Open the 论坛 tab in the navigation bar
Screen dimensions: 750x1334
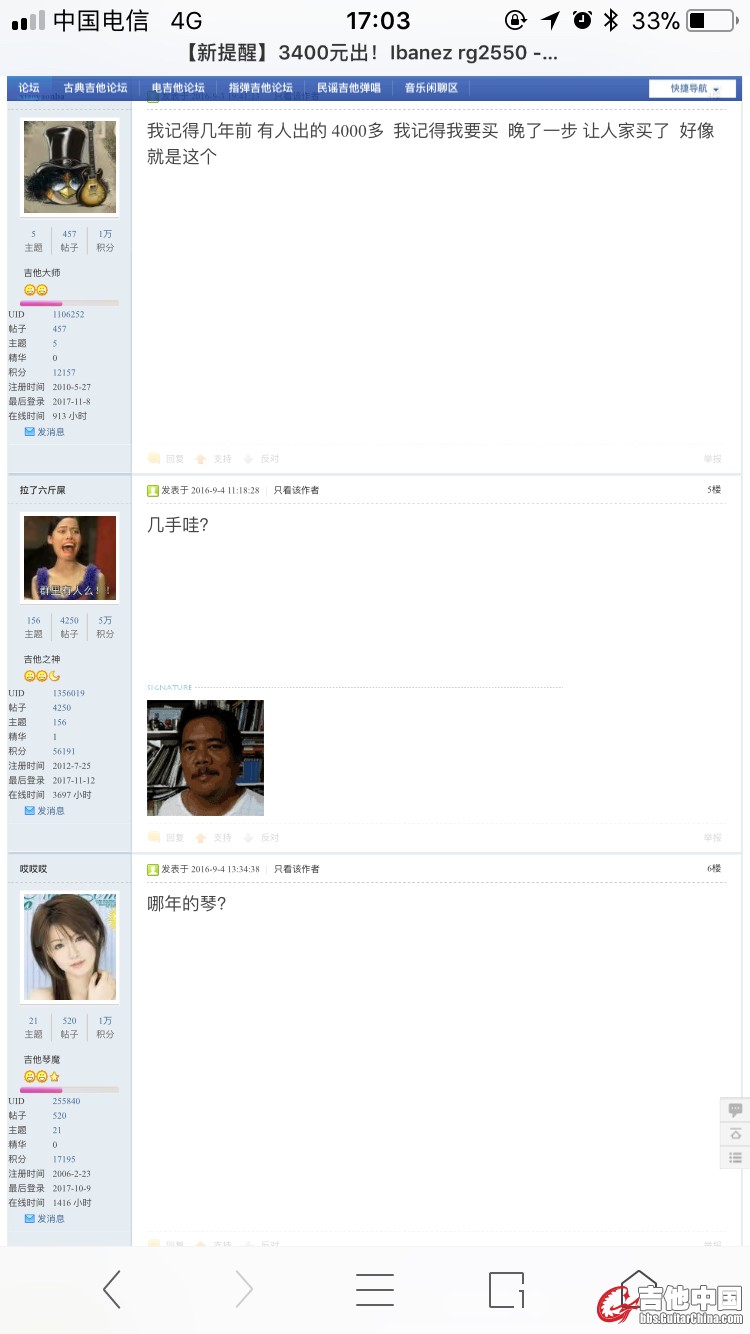pos(29,88)
